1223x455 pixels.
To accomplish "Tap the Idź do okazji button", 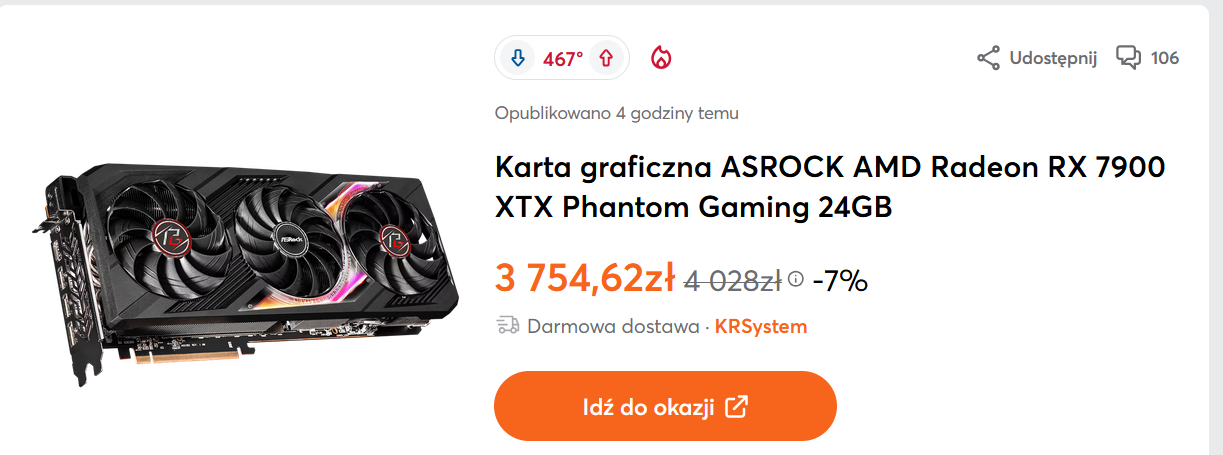I will tap(665, 406).
